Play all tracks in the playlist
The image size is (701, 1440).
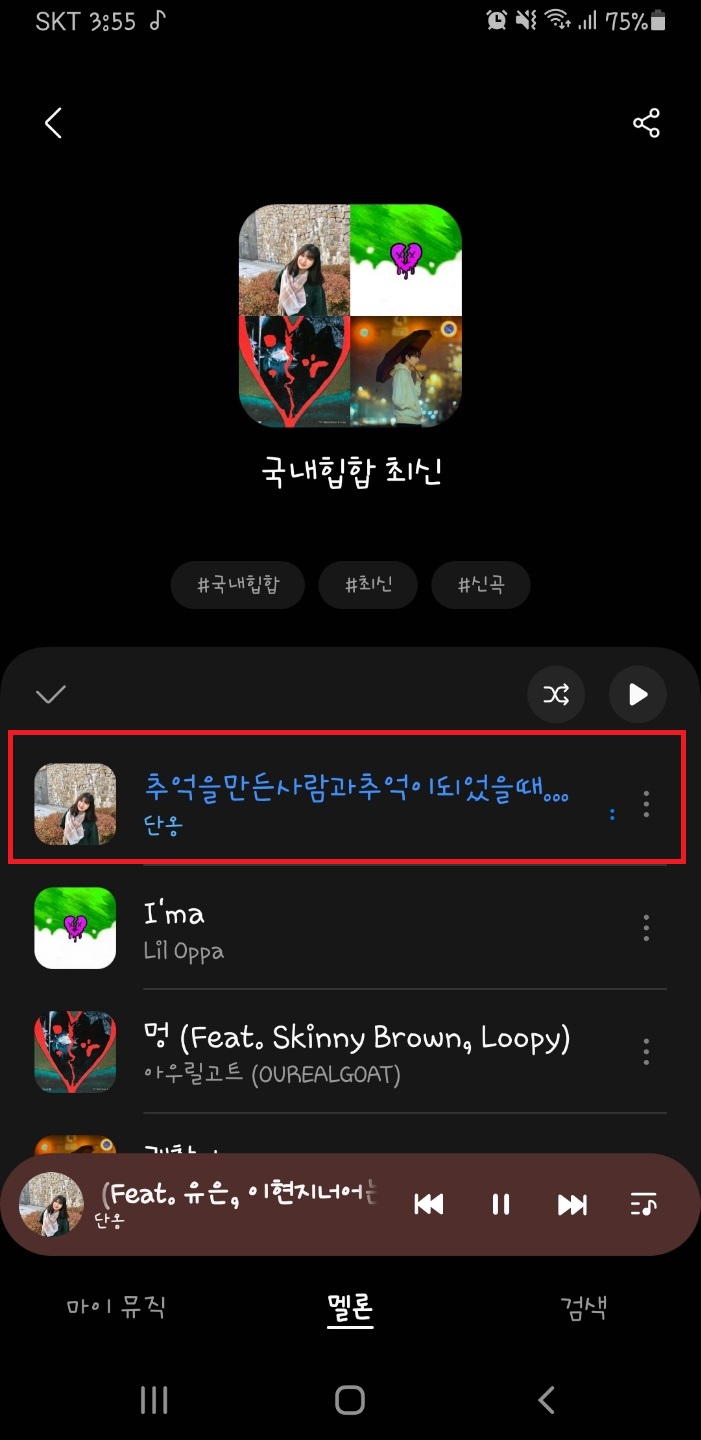638,694
